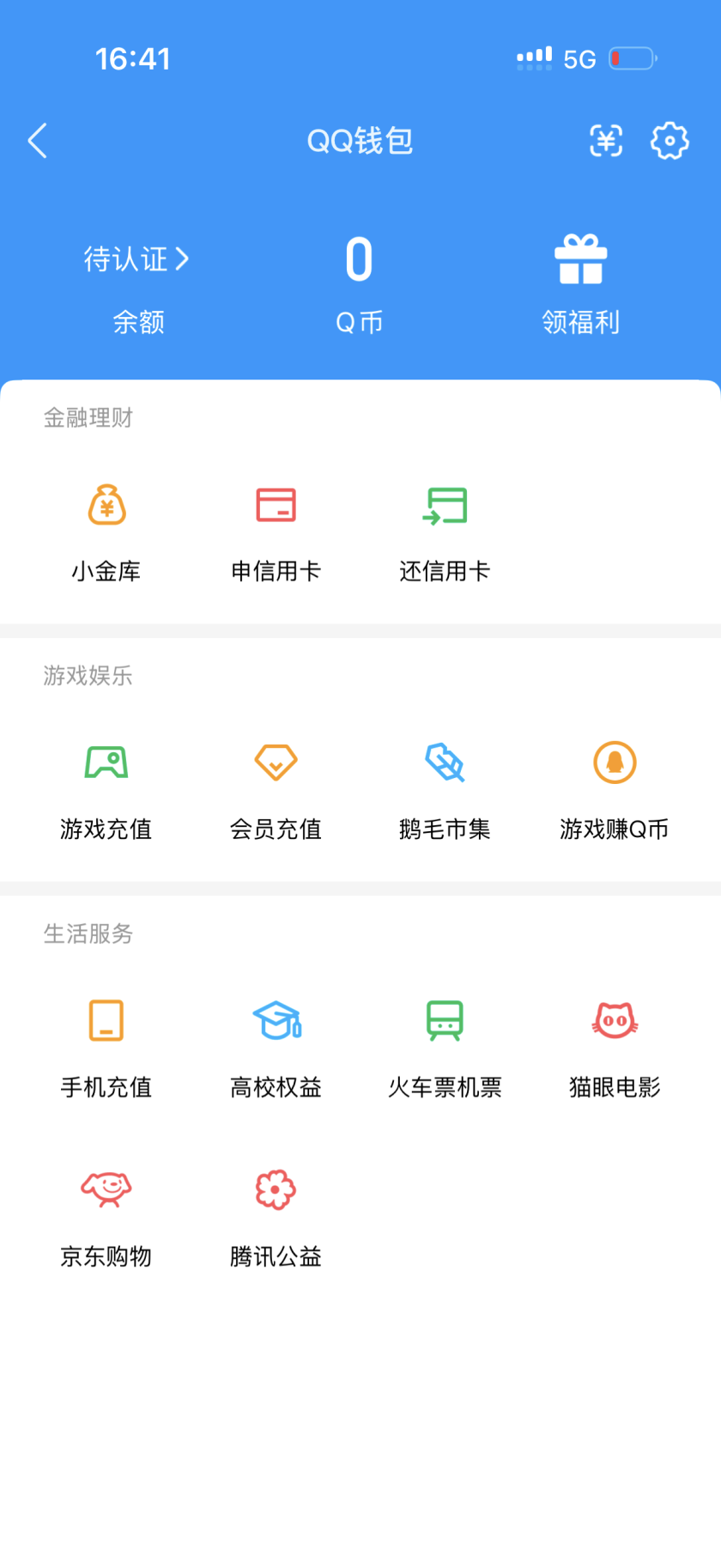
Task: Tap the 领福利 gift icon
Action: coord(581,259)
